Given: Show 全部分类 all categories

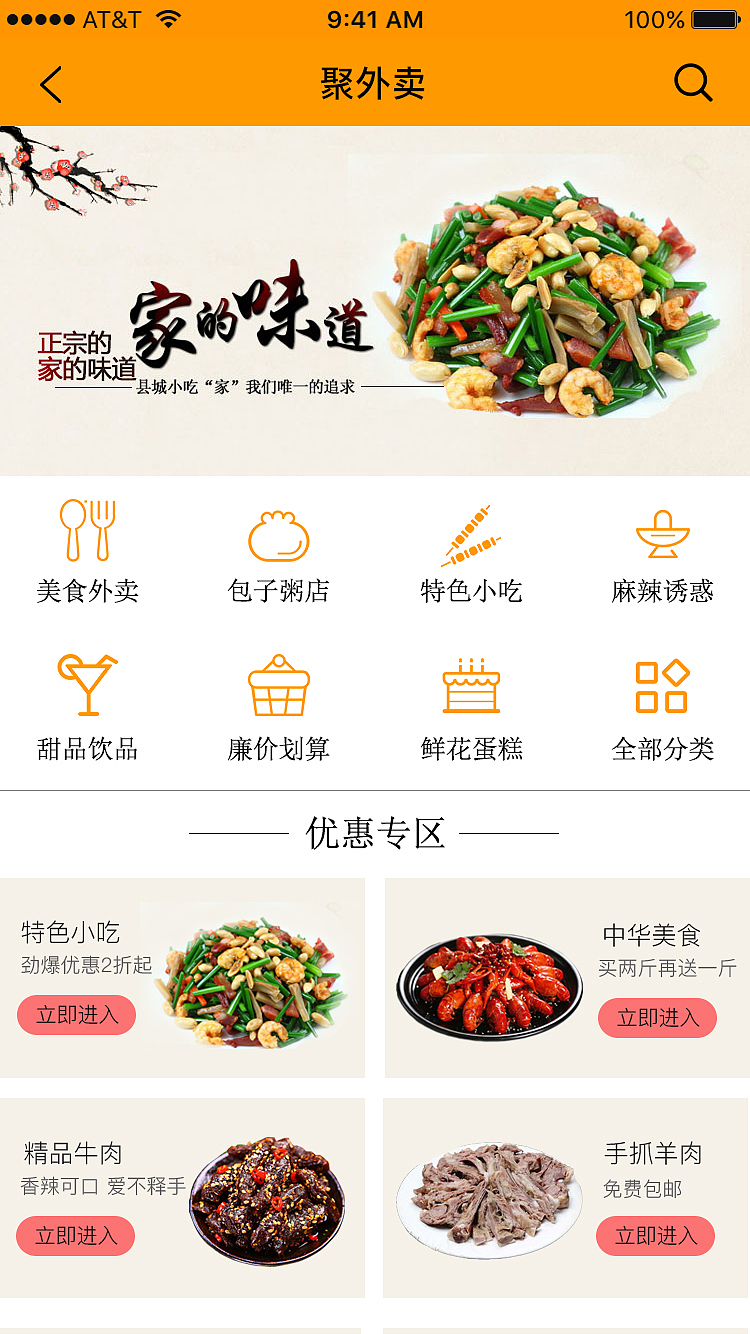Looking at the screenshot, I should (x=662, y=708).
